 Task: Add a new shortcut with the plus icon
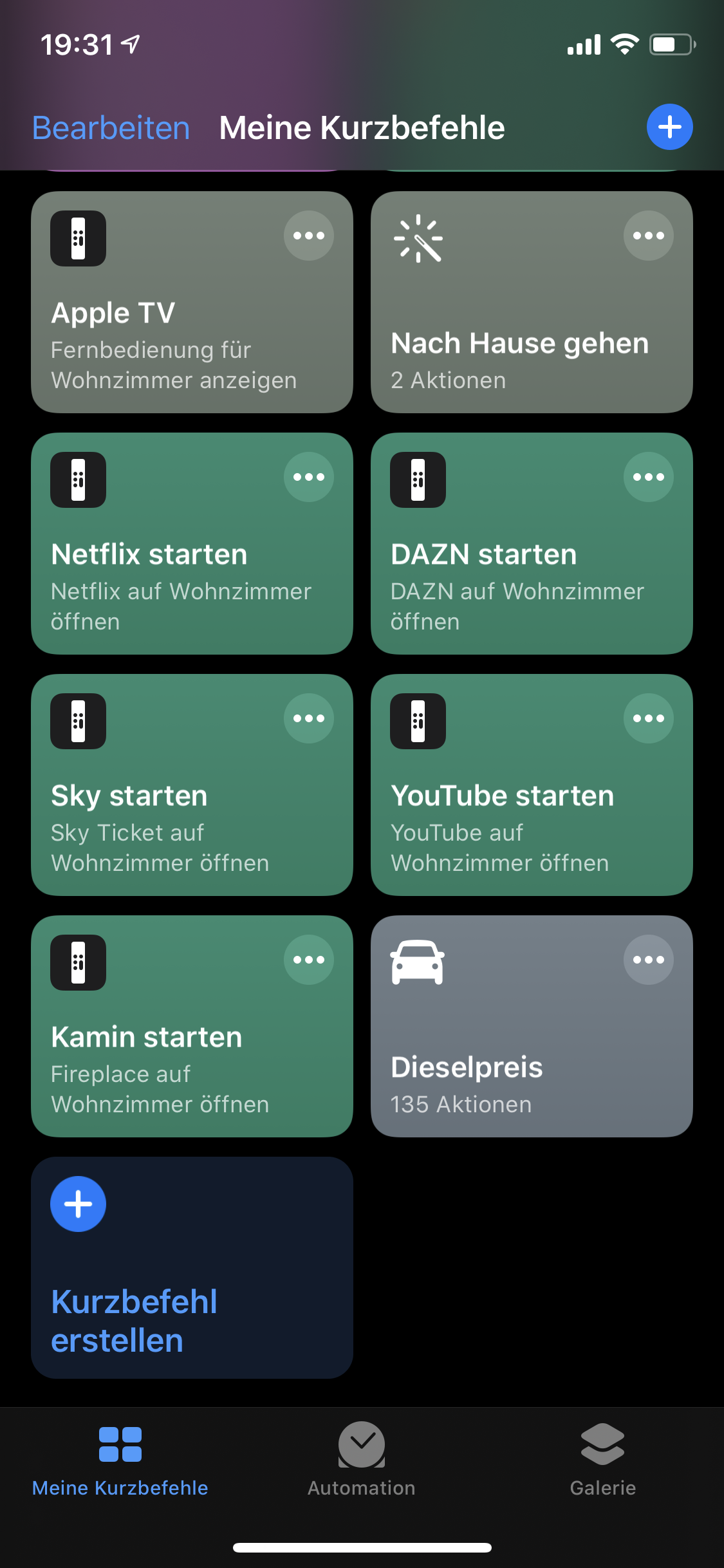point(669,127)
